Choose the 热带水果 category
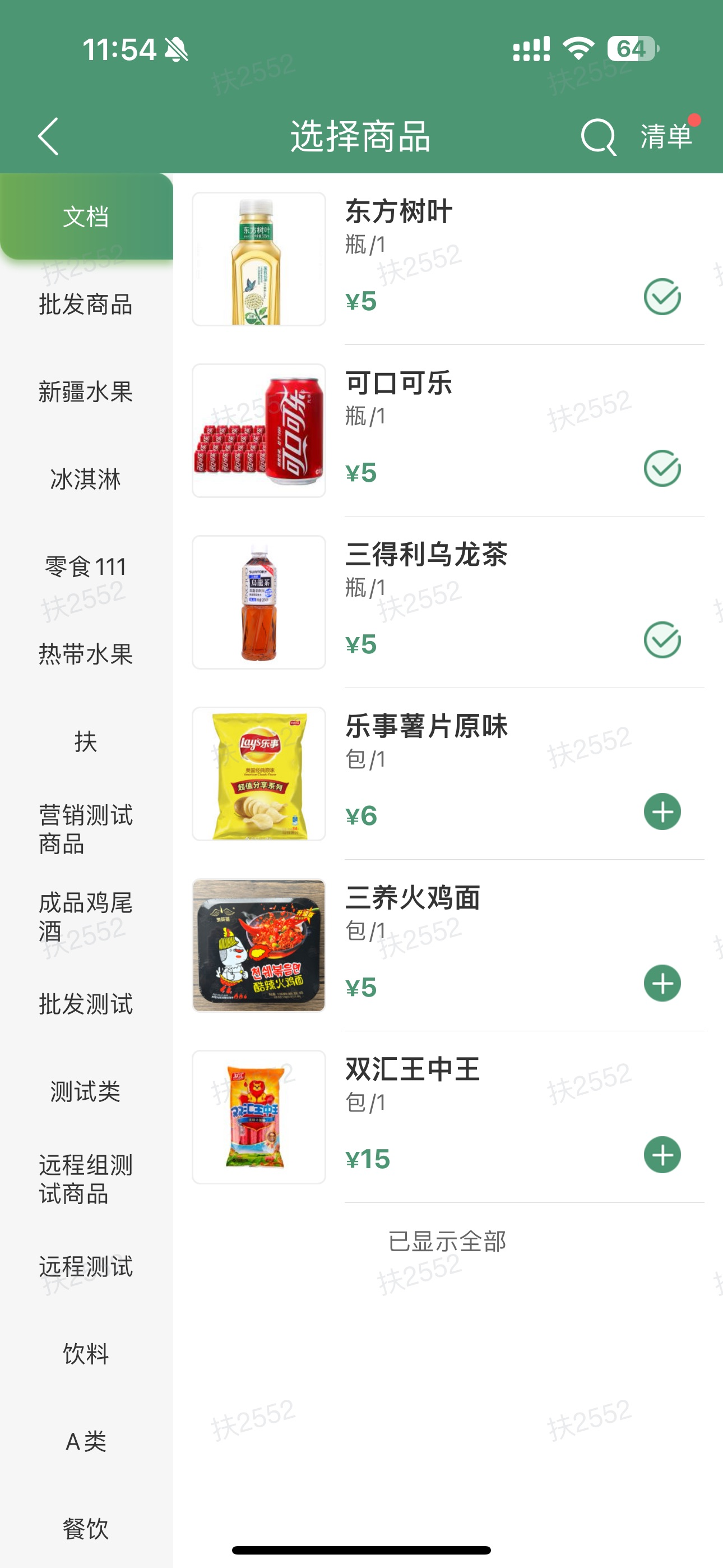723x1568 pixels. tap(86, 655)
